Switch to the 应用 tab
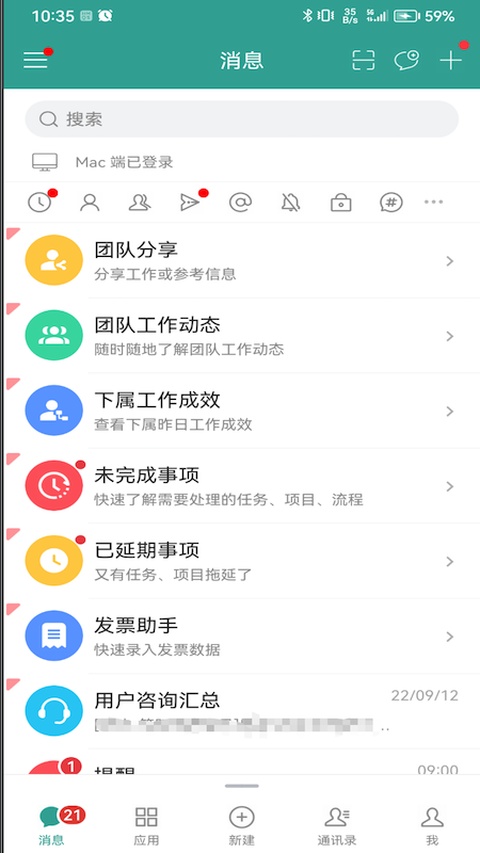The height and width of the screenshot is (853, 480). (146, 826)
